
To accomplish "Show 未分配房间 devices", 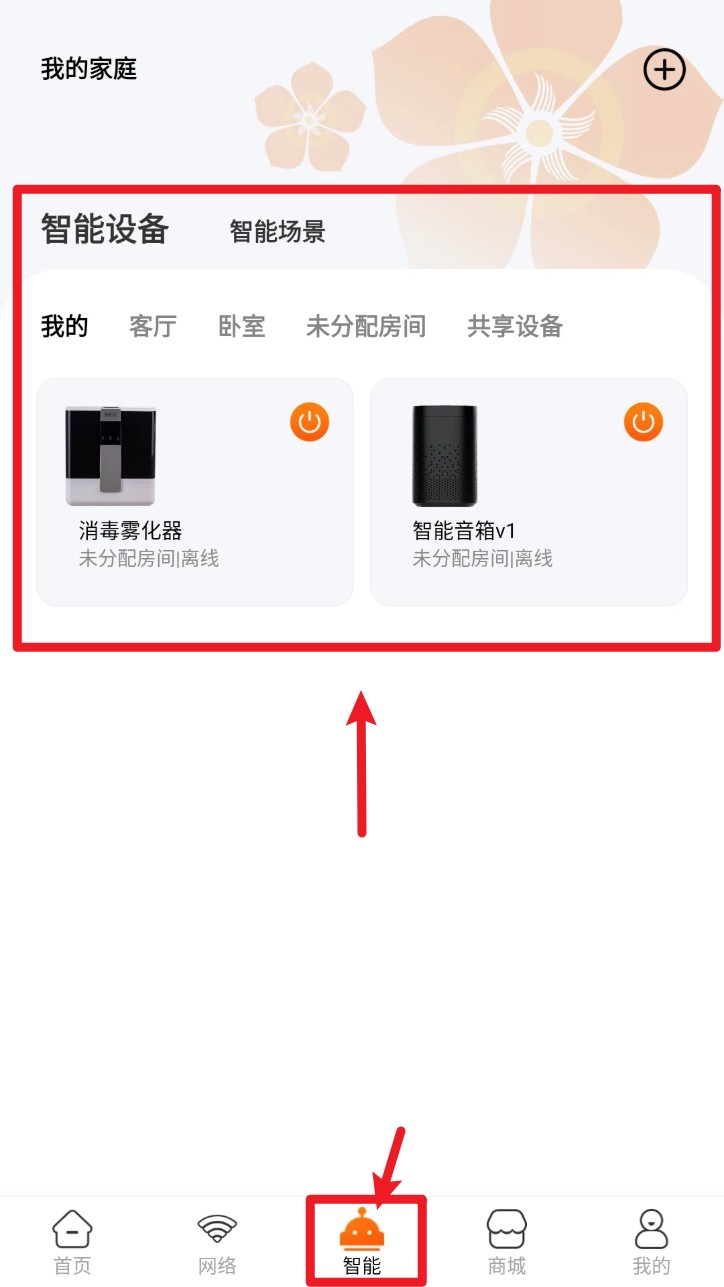I will 366,326.
